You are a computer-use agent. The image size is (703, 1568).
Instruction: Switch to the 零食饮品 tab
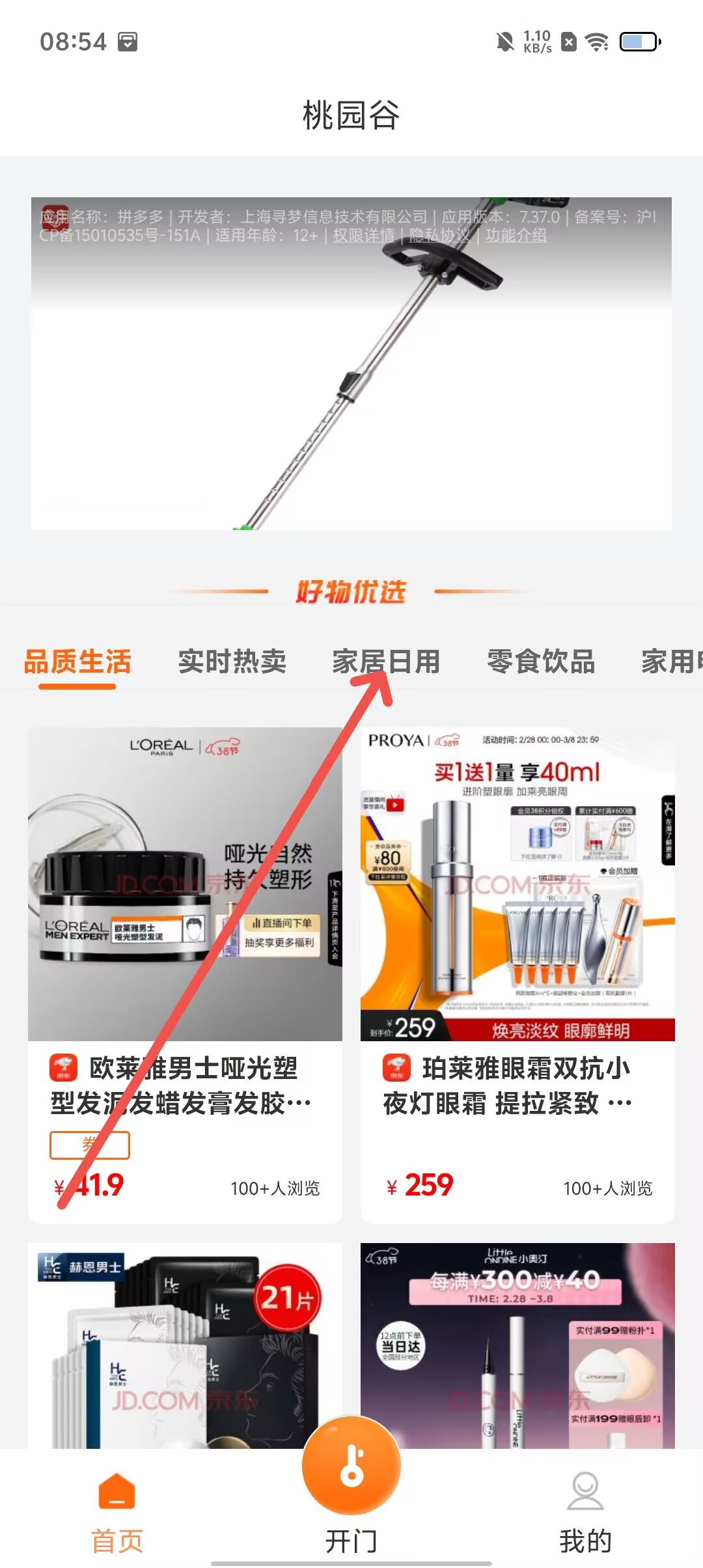(541, 662)
